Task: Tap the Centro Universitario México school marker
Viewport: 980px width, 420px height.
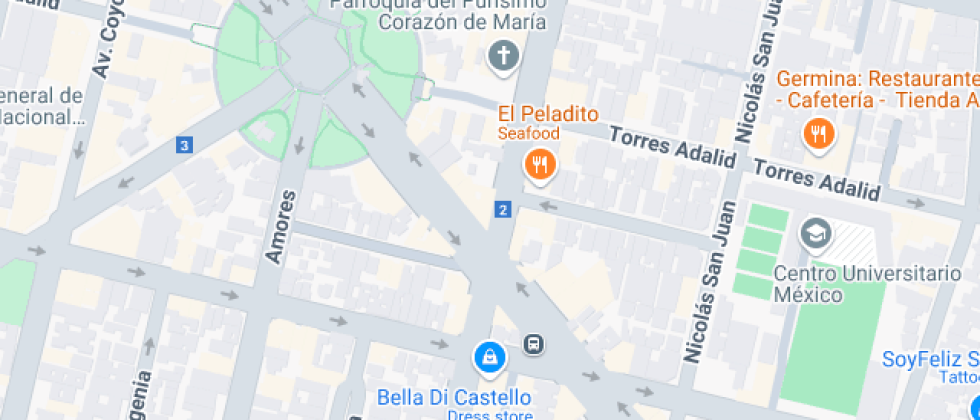Action: coord(816,235)
